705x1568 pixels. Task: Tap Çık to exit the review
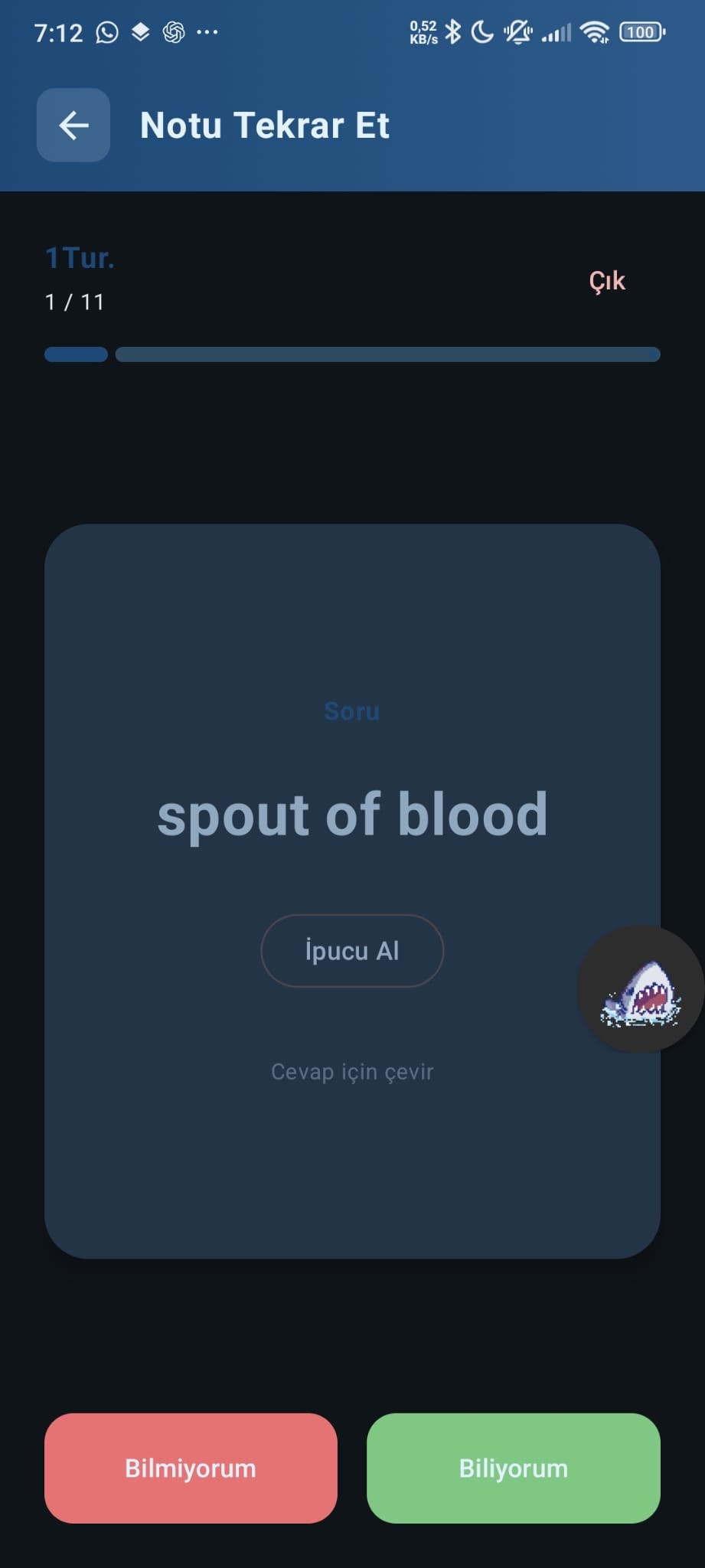pyautogui.click(x=607, y=281)
